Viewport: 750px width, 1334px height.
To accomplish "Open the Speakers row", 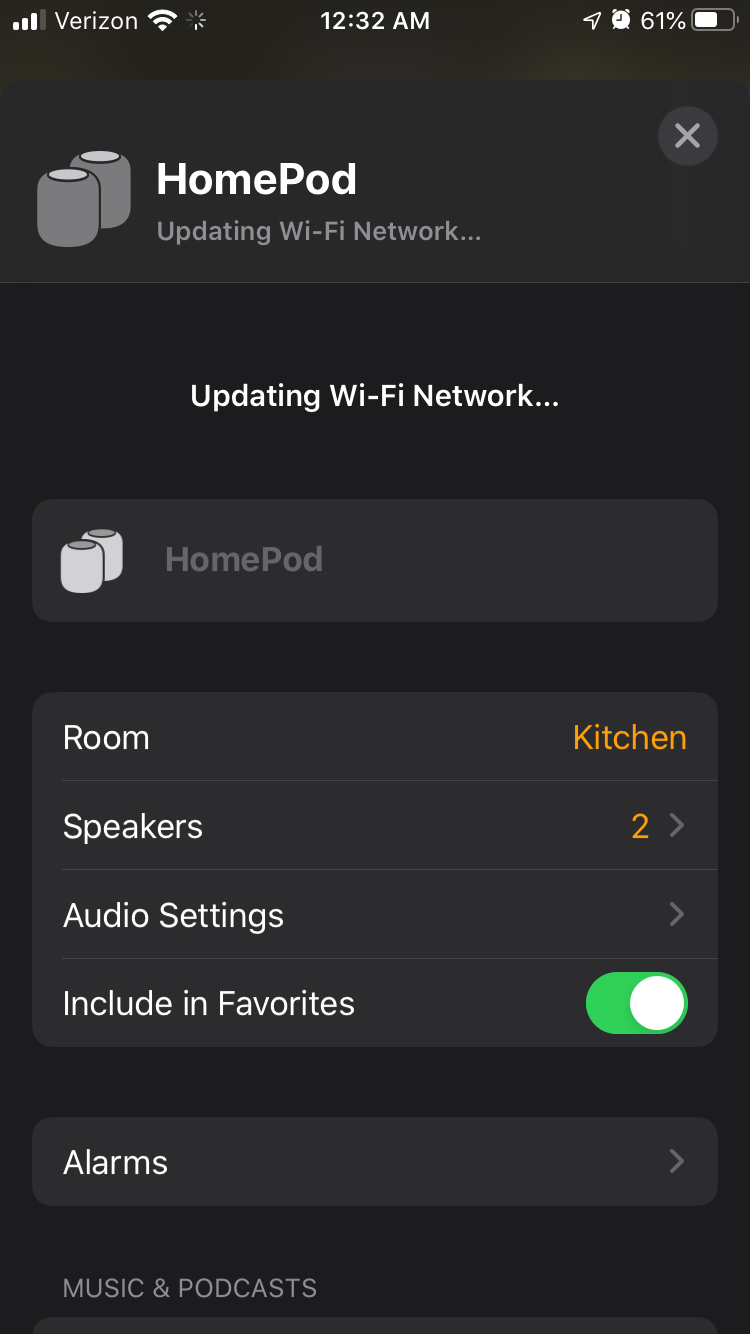I will point(375,826).
